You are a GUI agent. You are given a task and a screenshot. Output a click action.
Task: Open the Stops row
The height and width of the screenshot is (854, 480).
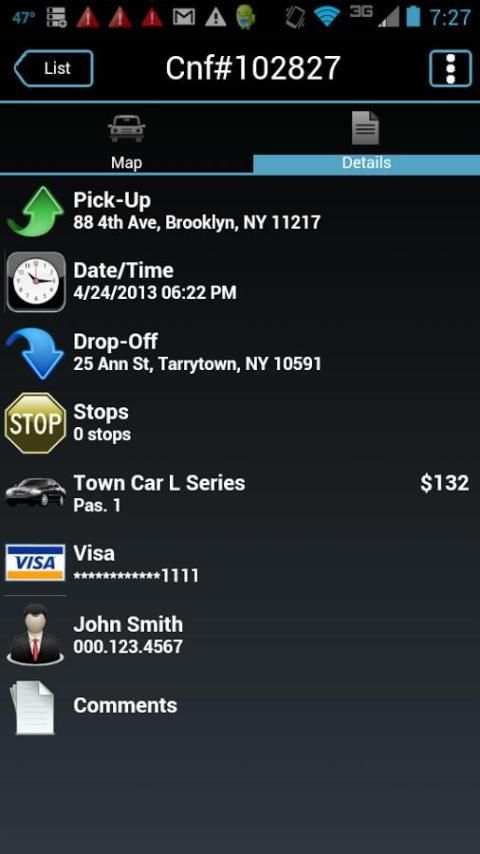pos(240,423)
